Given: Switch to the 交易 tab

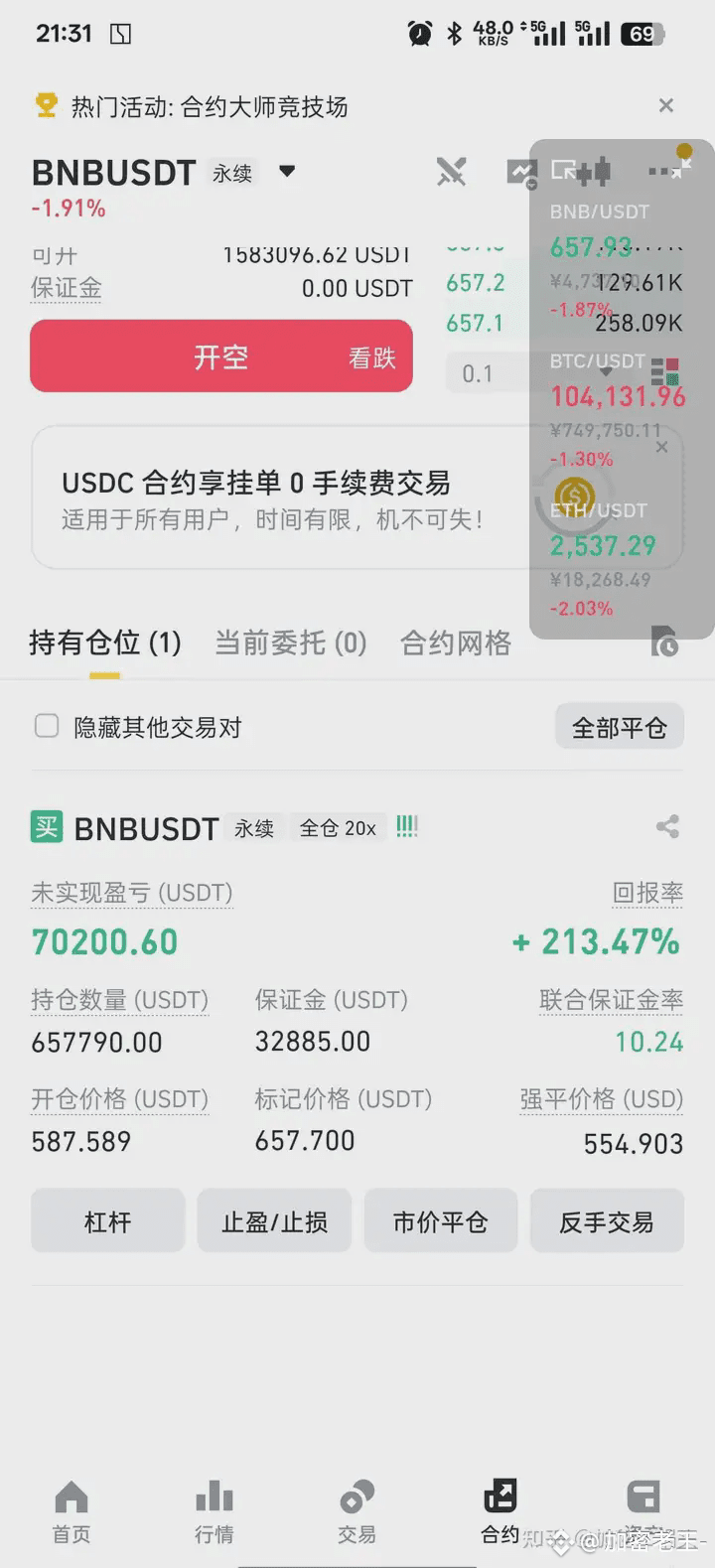Looking at the screenshot, I should click(x=357, y=1511).
